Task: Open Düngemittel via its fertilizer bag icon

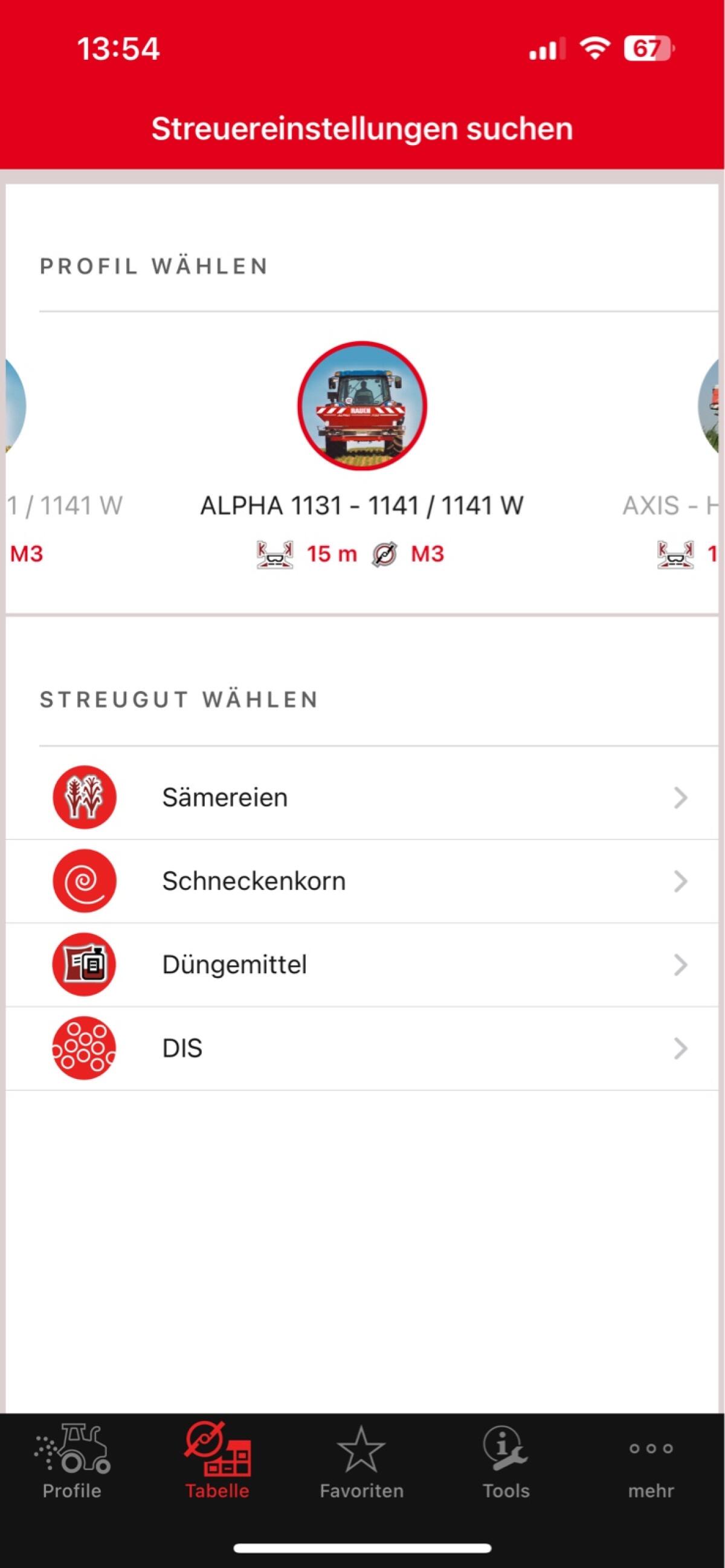Action: (84, 965)
